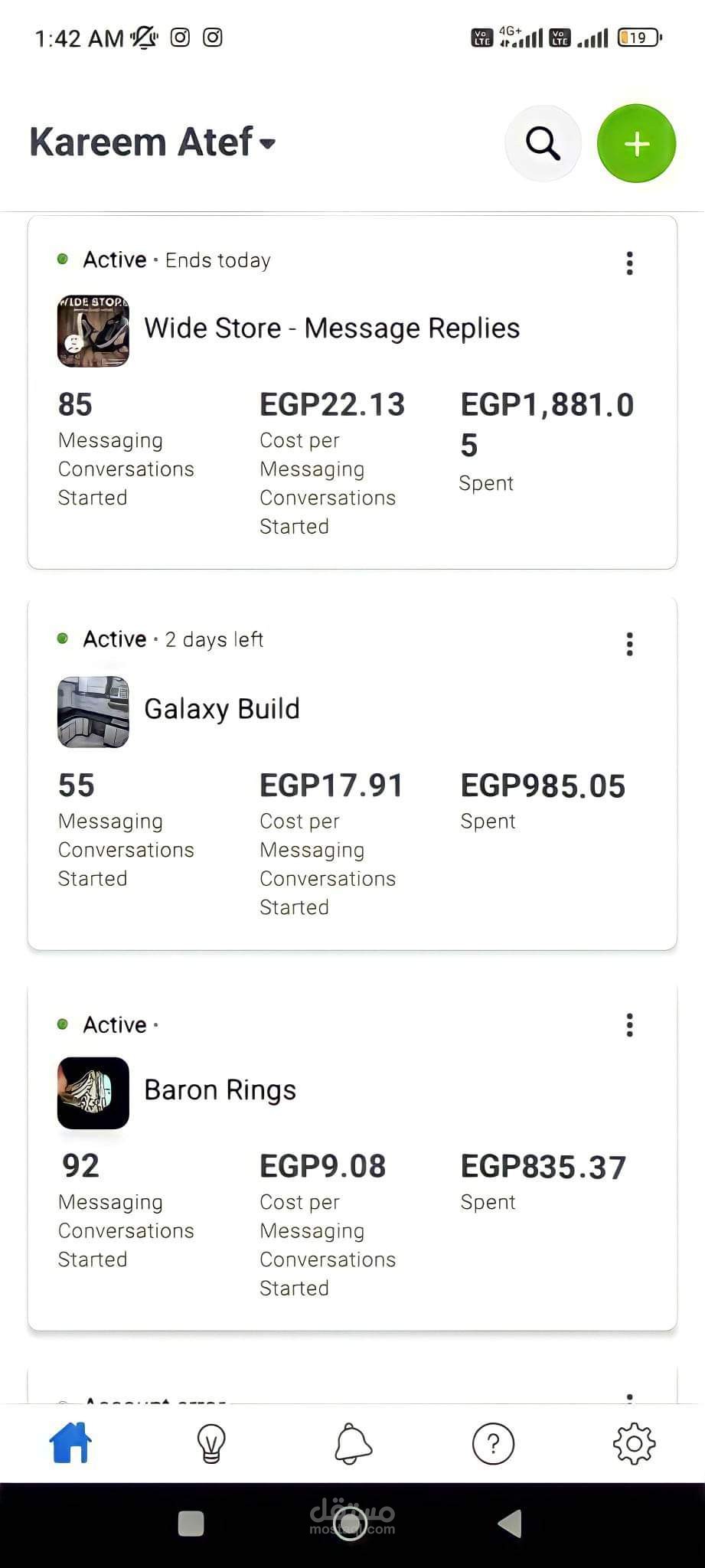Open the Settings gear tab
Image resolution: width=705 pixels, height=1568 pixels.
[635, 1443]
